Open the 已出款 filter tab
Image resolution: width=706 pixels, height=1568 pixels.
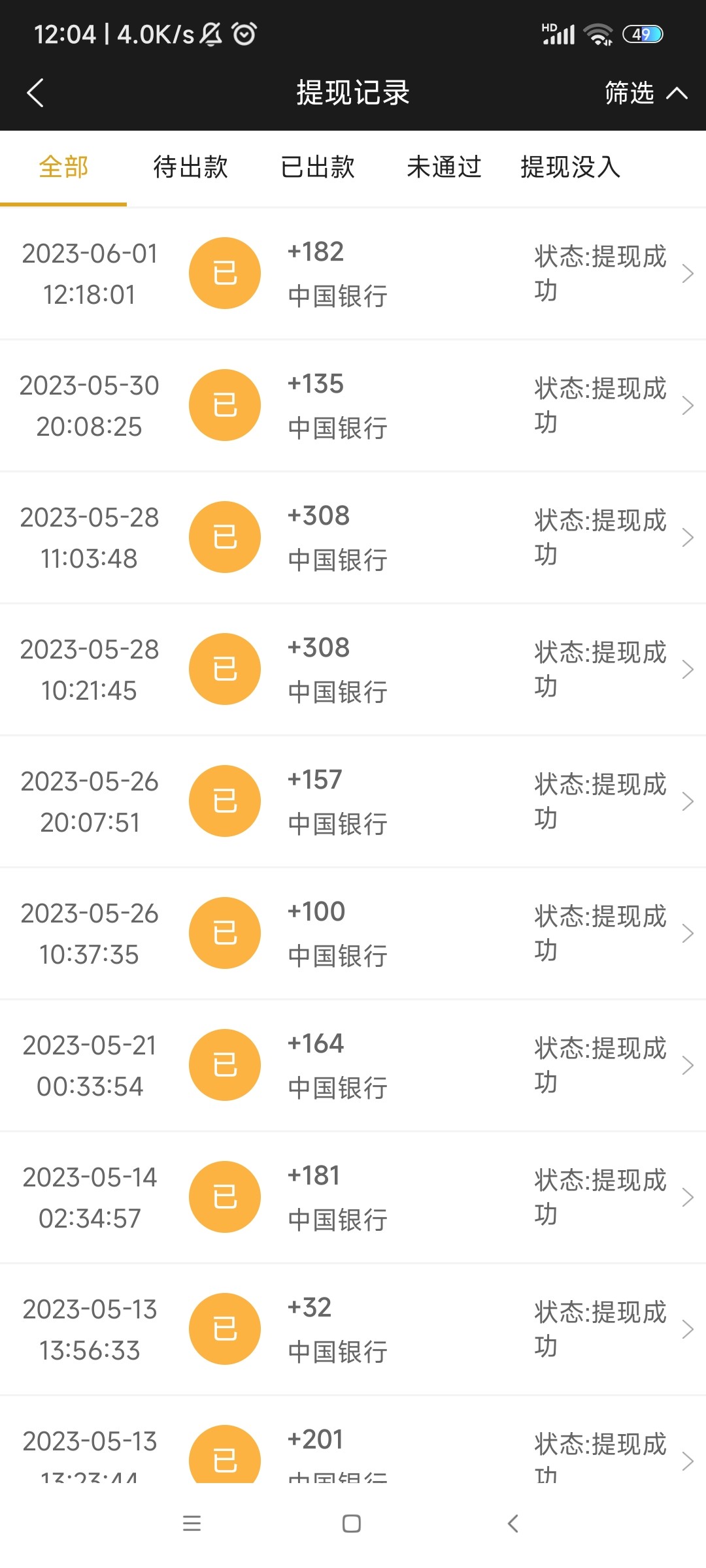click(318, 168)
